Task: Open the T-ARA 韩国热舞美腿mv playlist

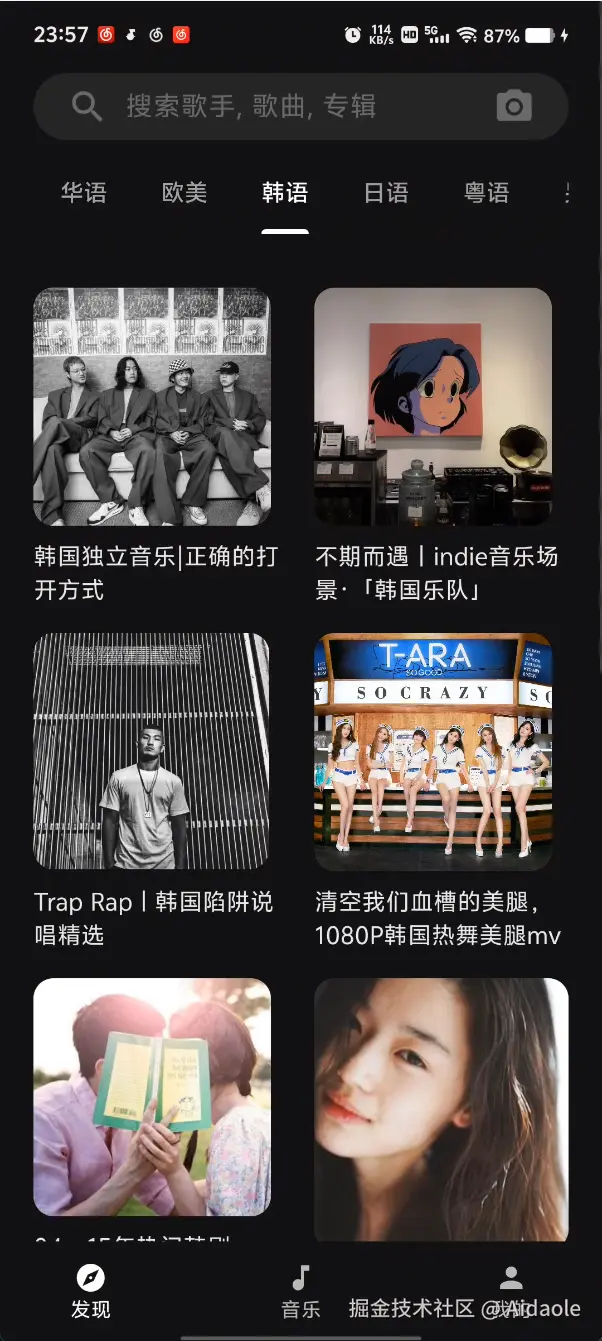Action: tap(433, 751)
